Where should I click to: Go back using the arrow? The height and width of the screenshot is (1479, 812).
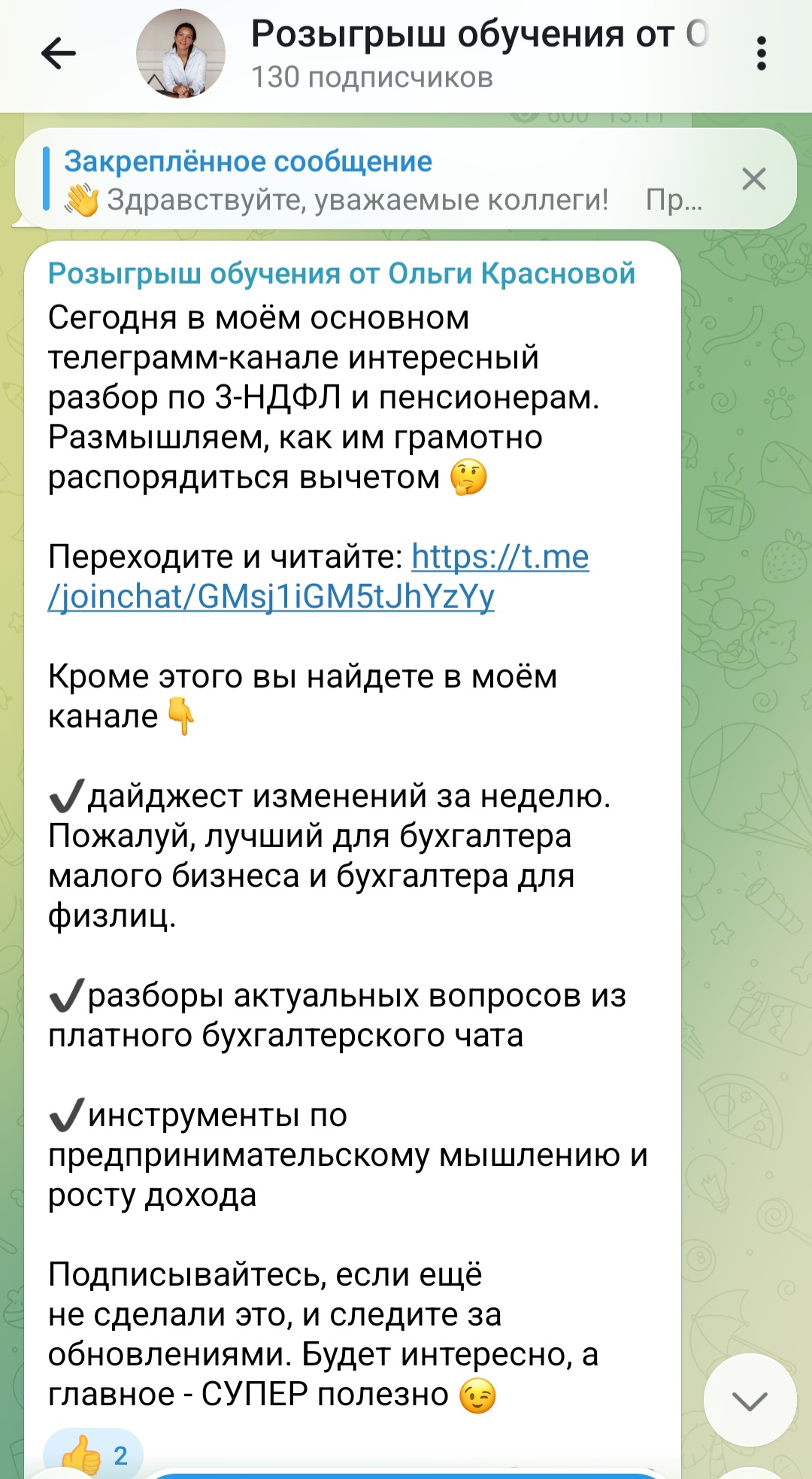(59, 53)
